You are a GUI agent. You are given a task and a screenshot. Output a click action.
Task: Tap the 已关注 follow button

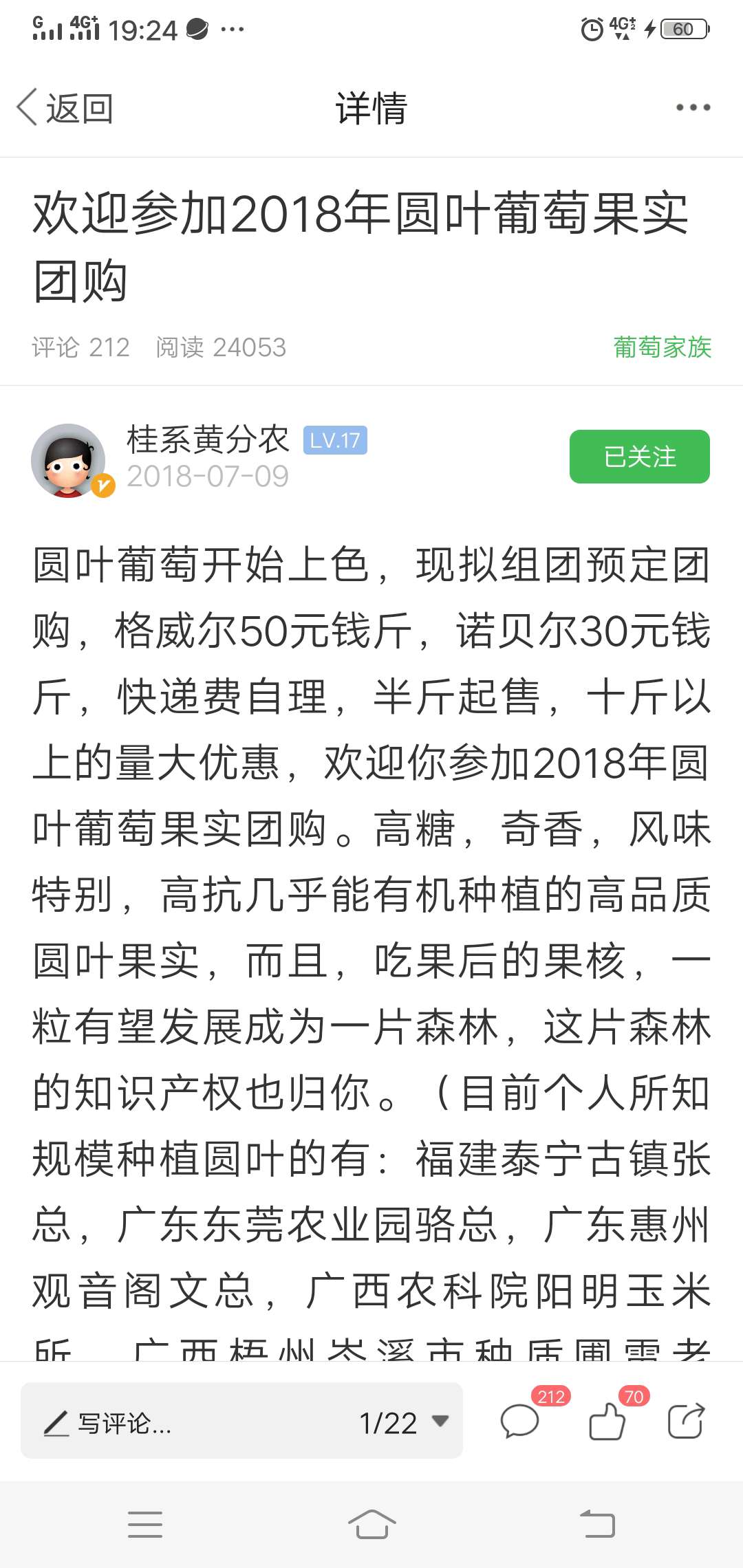click(x=640, y=457)
